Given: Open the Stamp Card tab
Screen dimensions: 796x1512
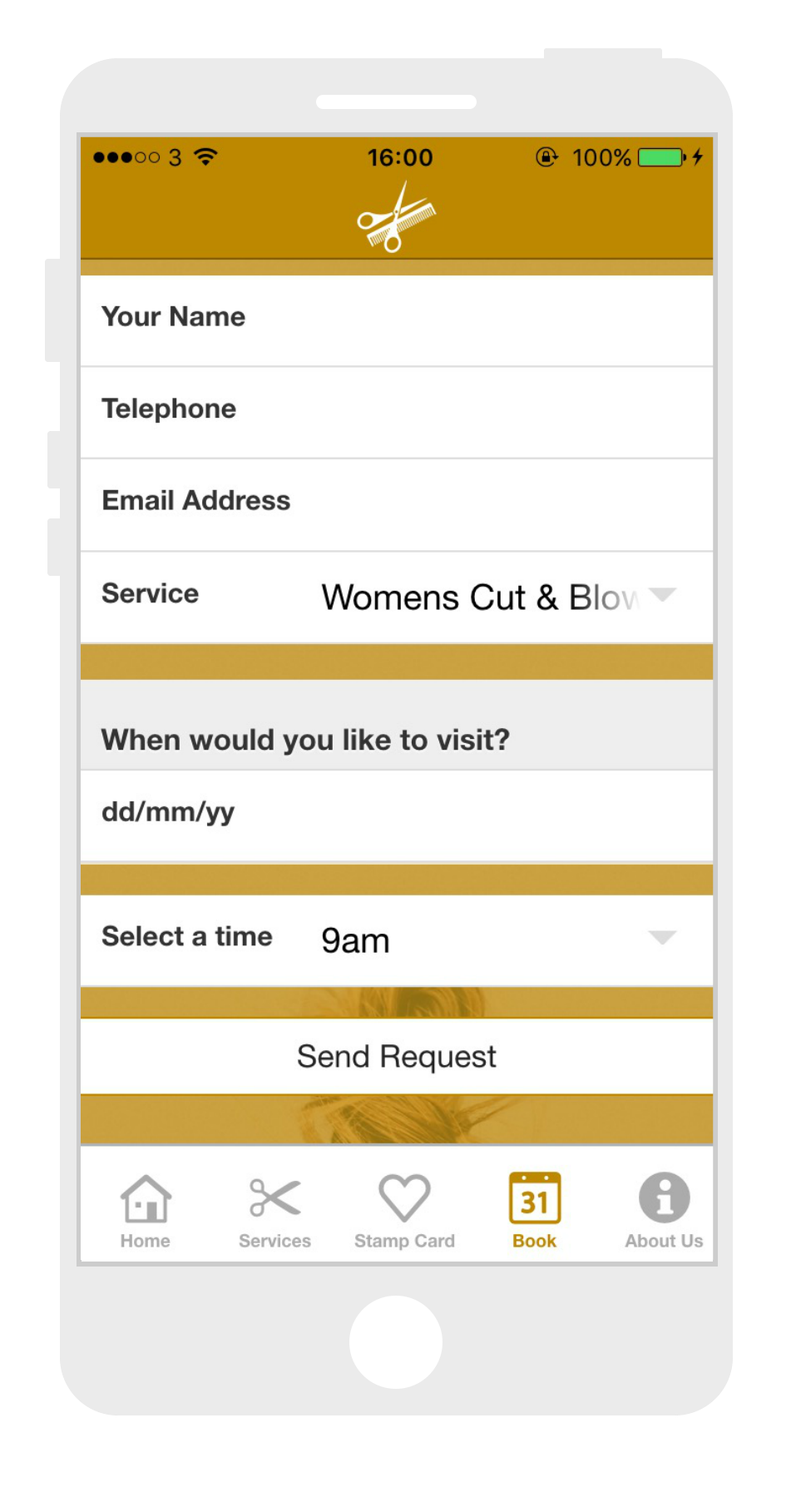Looking at the screenshot, I should coord(404,1211).
